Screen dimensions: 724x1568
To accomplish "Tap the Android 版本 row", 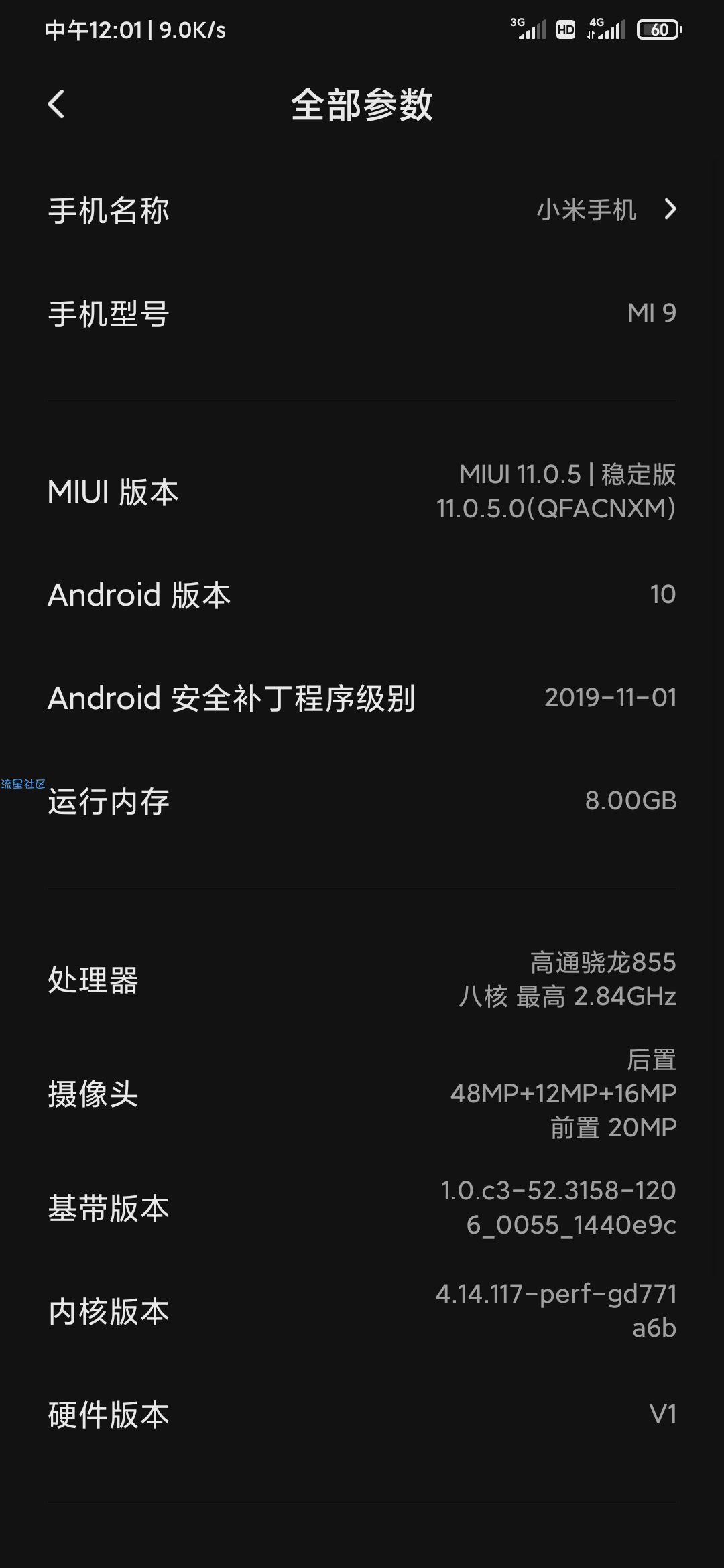I will 362,594.
